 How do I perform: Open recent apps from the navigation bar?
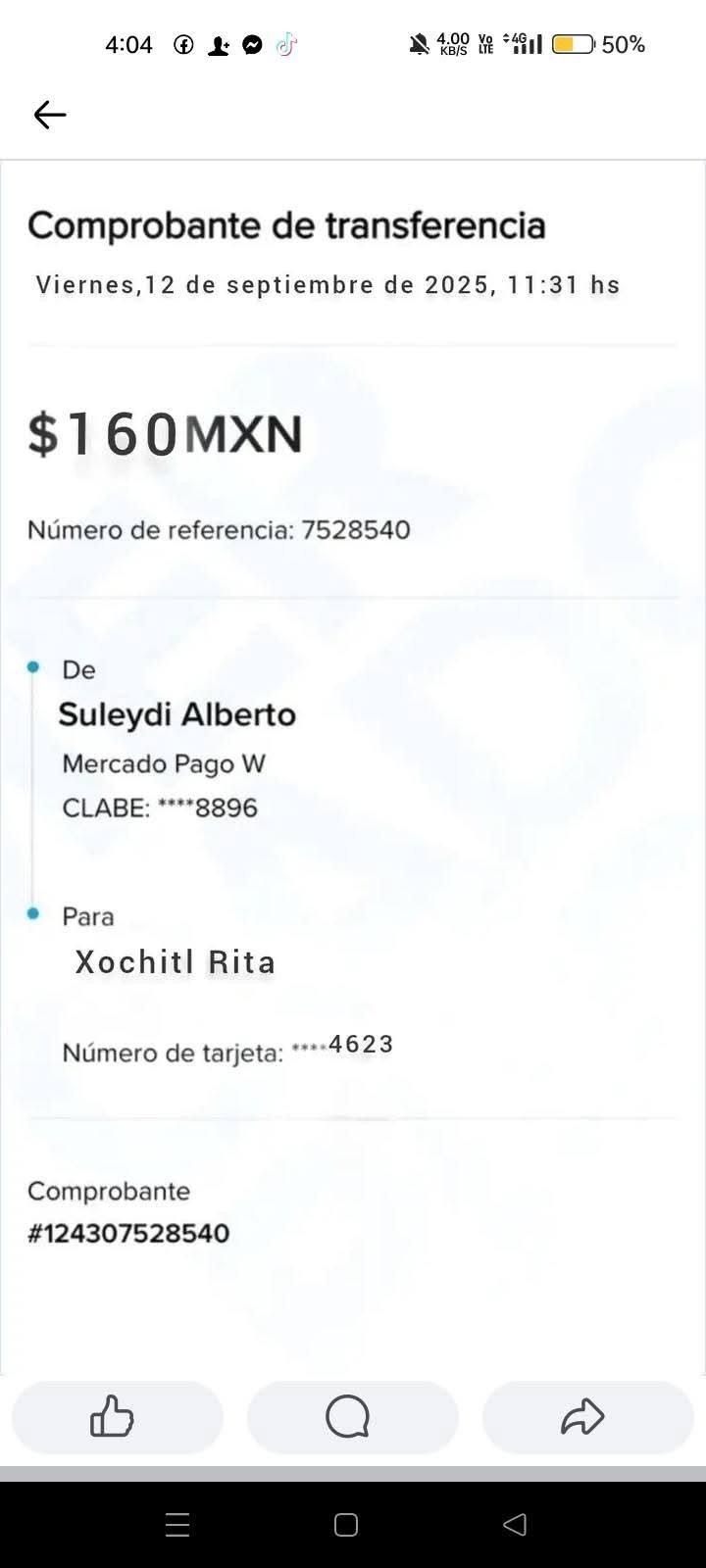point(177,1524)
